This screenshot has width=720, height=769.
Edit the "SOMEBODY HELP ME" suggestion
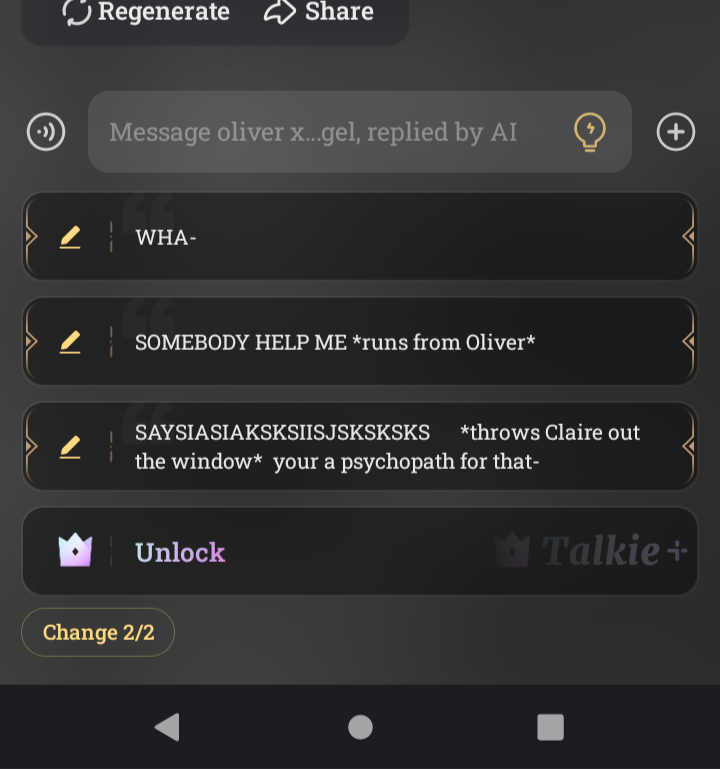[69, 342]
